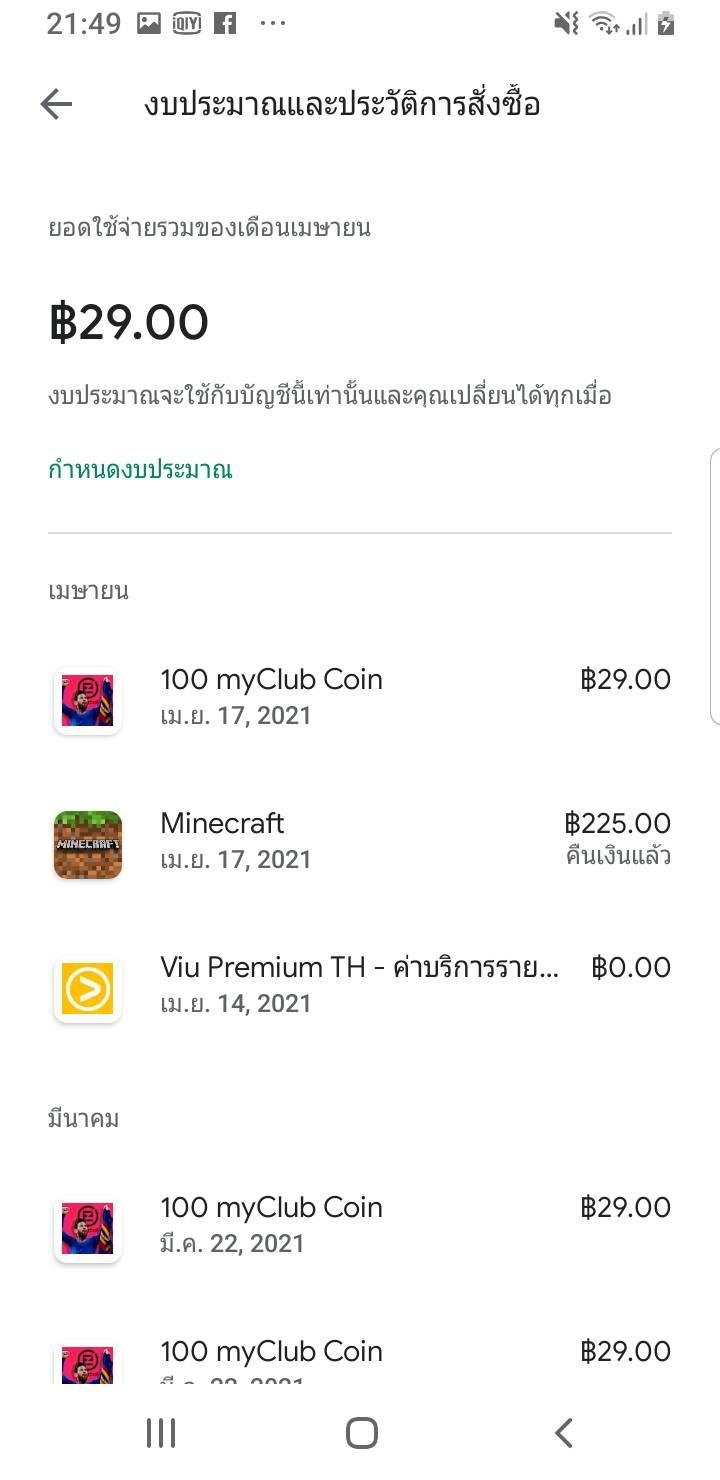
Task: Open the 100 myClub Coin purchase from เม.ย. 17
Action: click(x=360, y=697)
